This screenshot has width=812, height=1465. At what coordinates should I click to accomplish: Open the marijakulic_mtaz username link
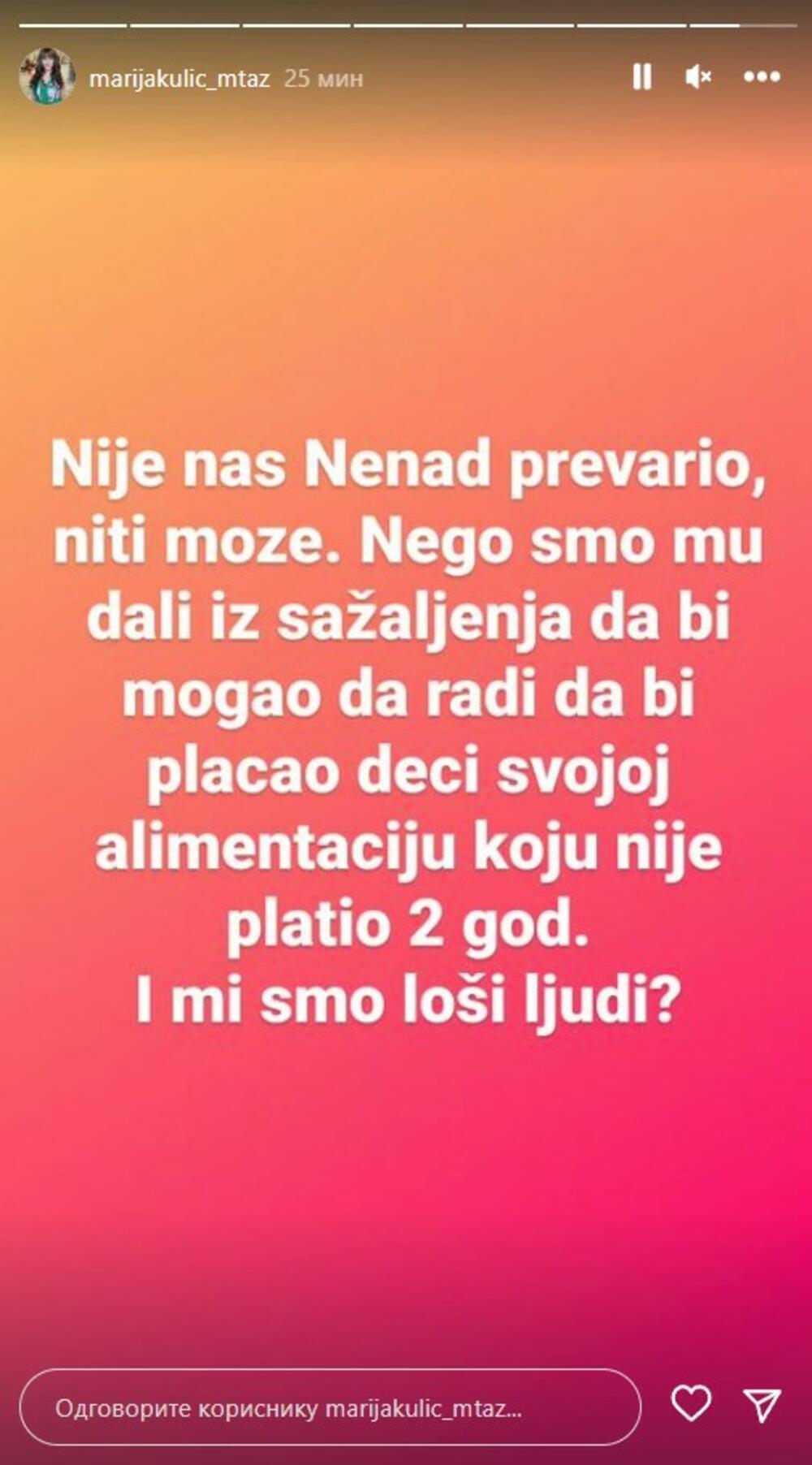point(179,79)
